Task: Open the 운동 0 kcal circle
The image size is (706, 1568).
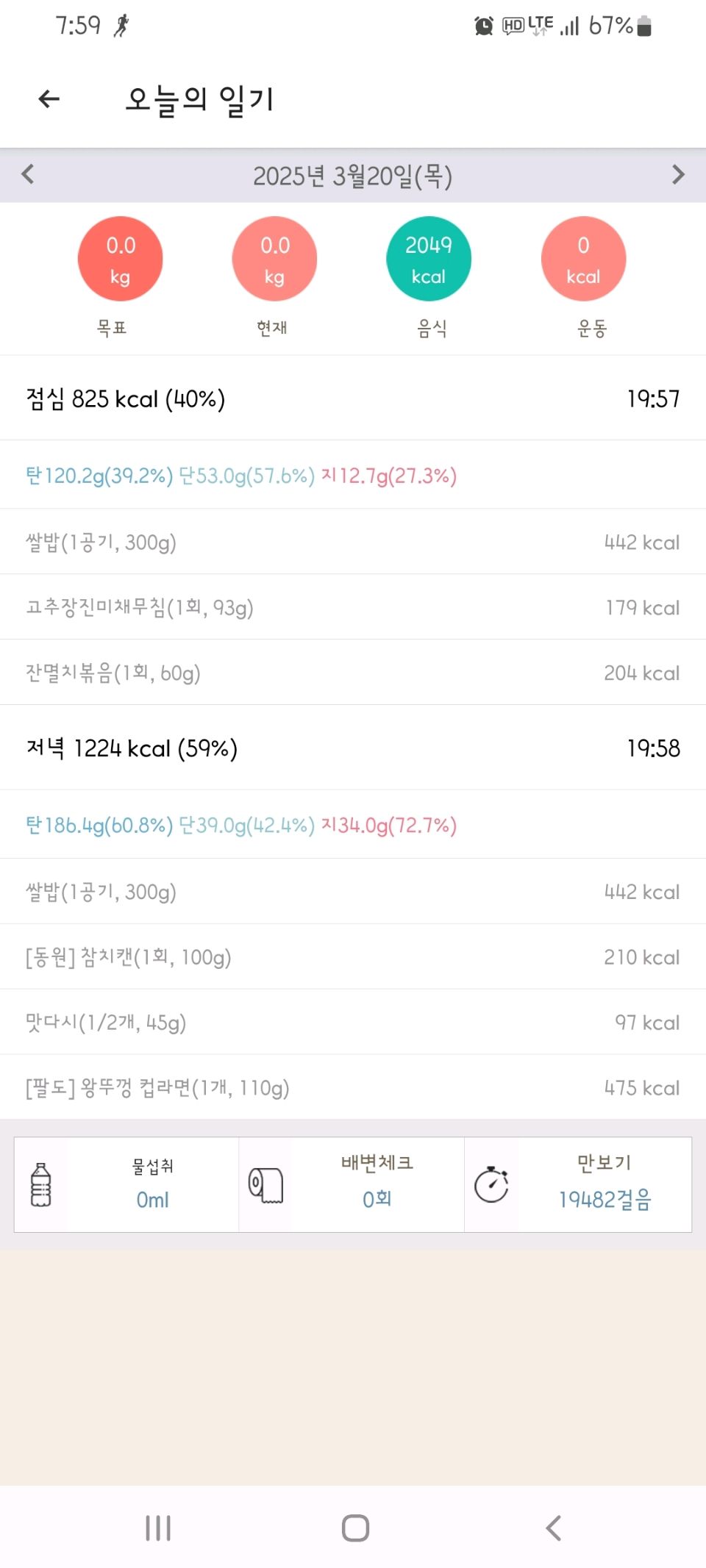Action: coord(583,259)
